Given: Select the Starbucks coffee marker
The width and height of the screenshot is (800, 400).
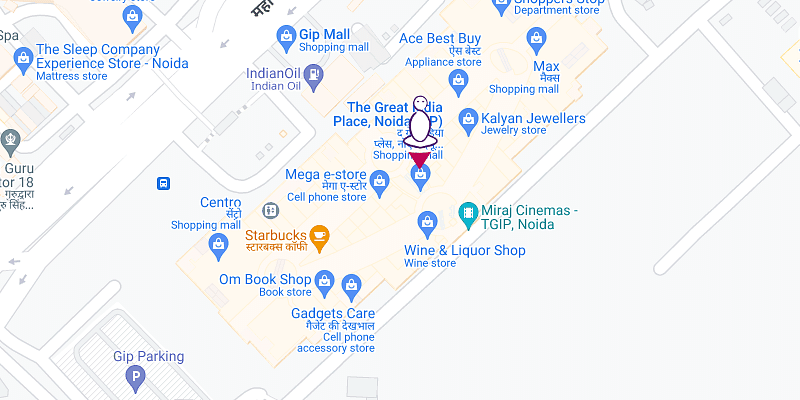Looking at the screenshot, I should [x=319, y=237].
